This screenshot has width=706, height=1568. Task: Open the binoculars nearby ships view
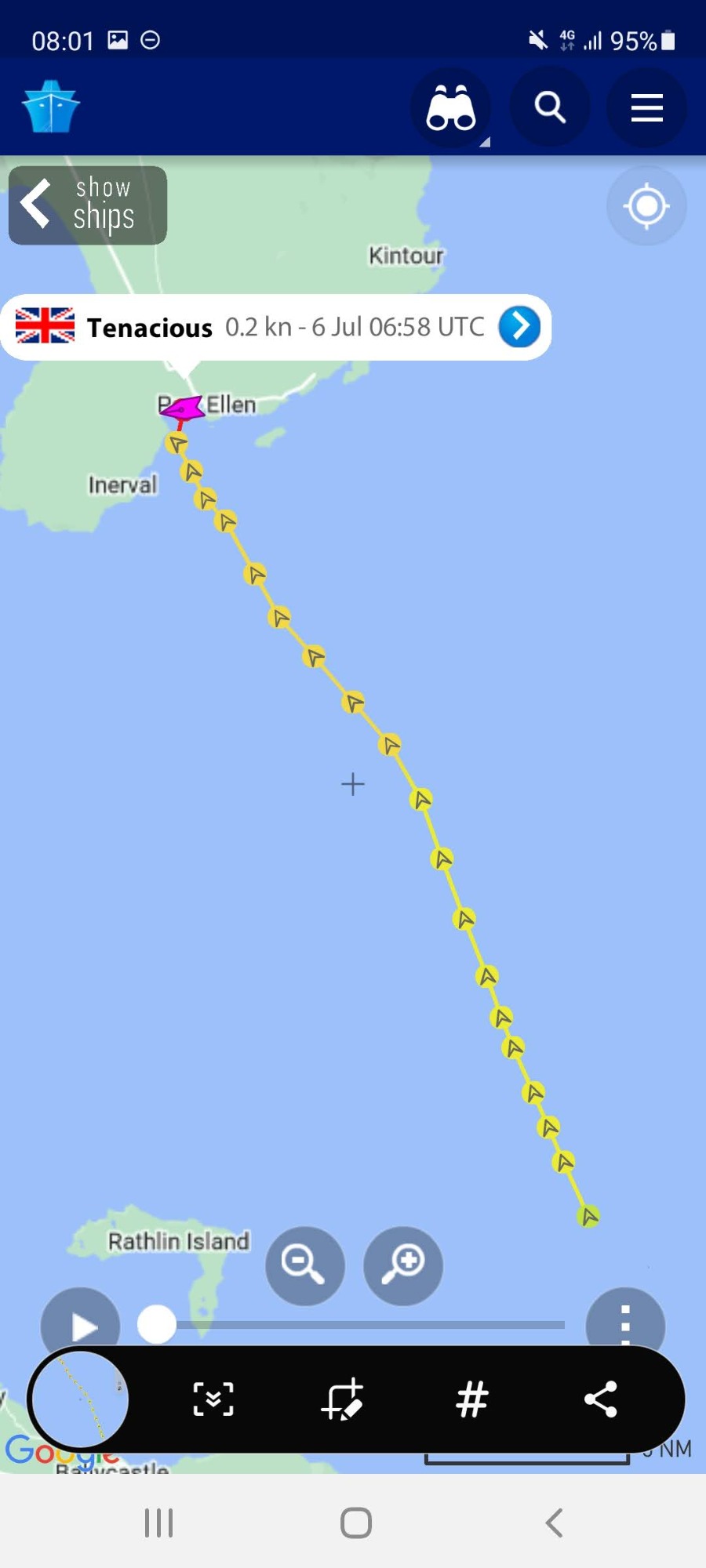(451, 107)
